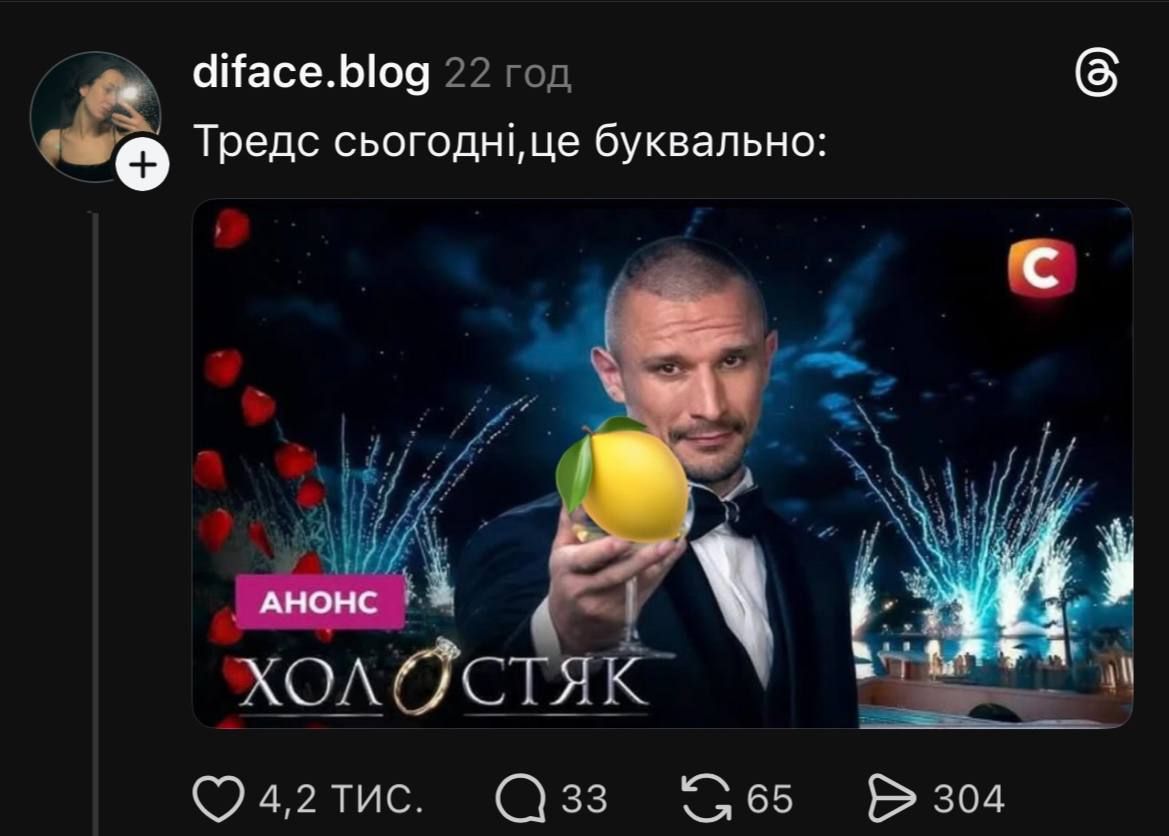1169x836 pixels.
Task: Open the Холостяк image in the post
Action: click(x=662, y=462)
